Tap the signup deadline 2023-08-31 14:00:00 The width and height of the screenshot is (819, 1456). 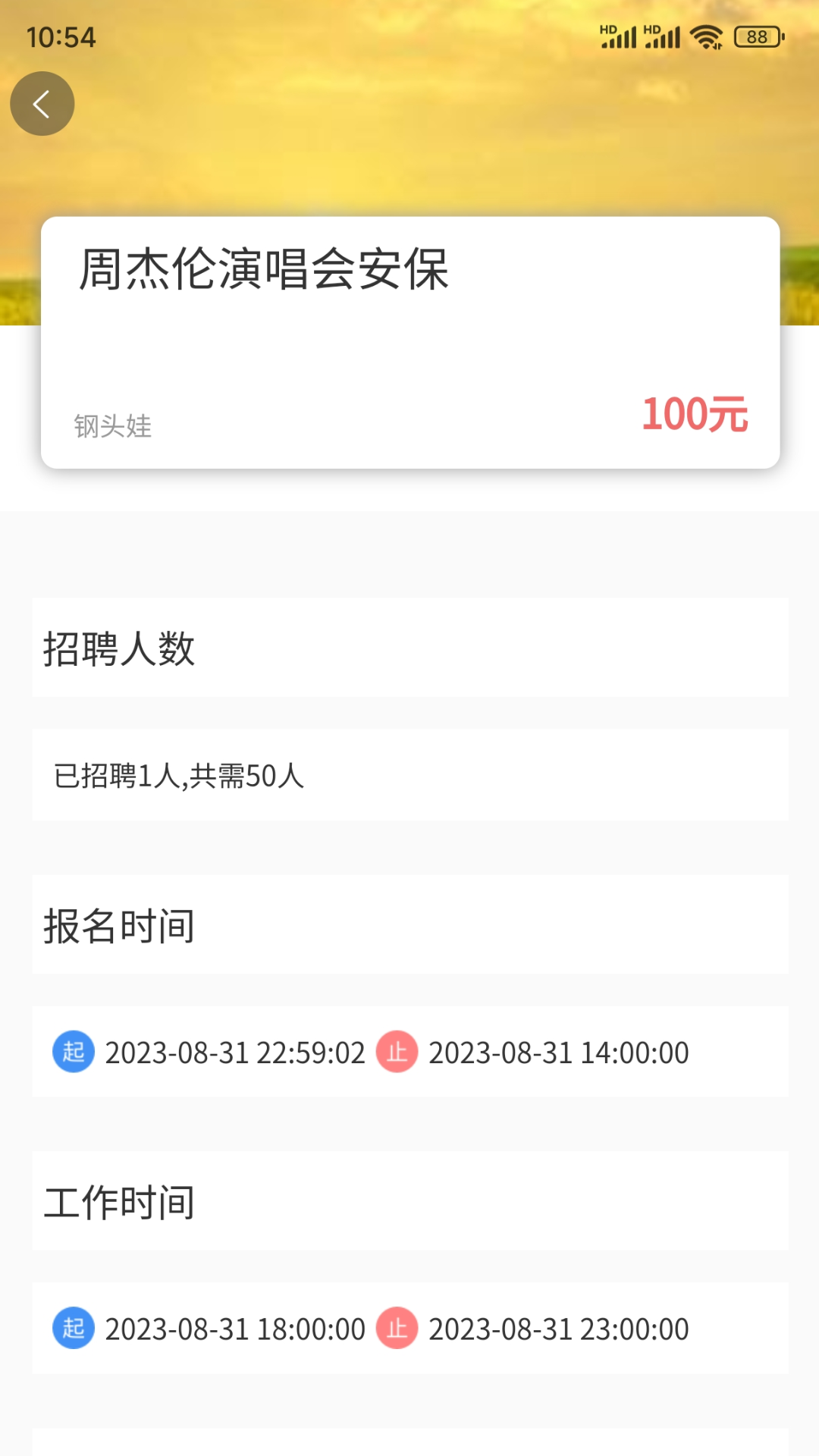557,1053
